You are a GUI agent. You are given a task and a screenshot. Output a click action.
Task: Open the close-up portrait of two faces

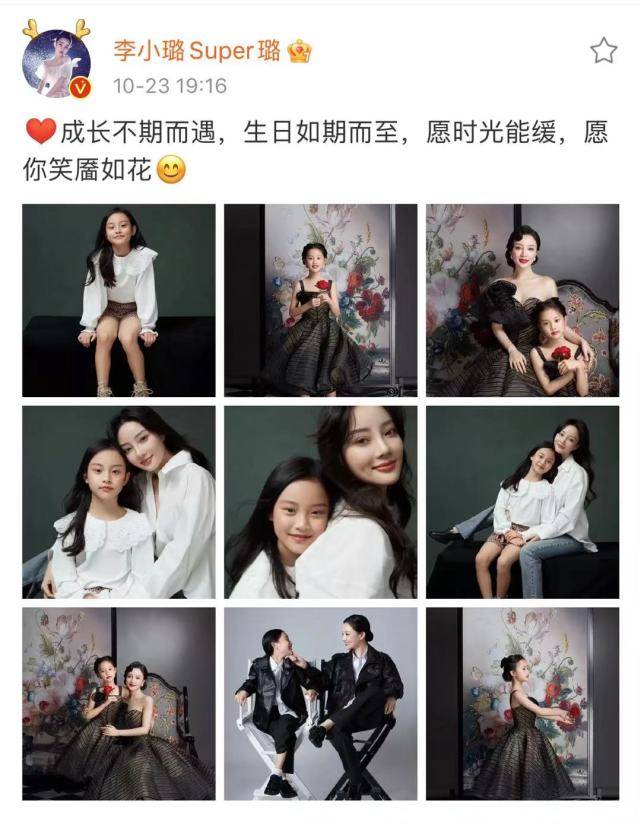320,502
